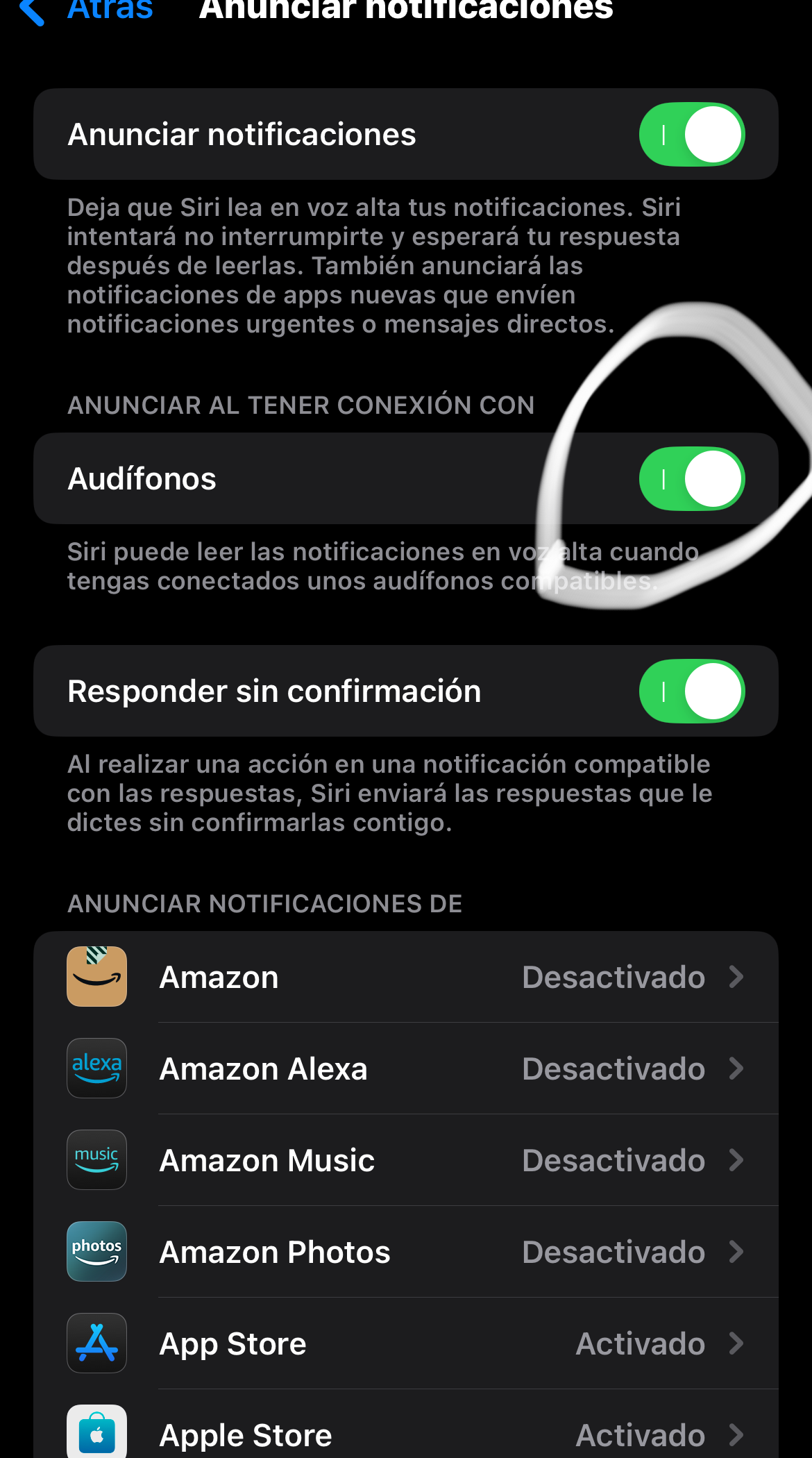Disable the Audífonos toggle
The width and height of the screenshot is (812, 1458).
click(691, 479)
